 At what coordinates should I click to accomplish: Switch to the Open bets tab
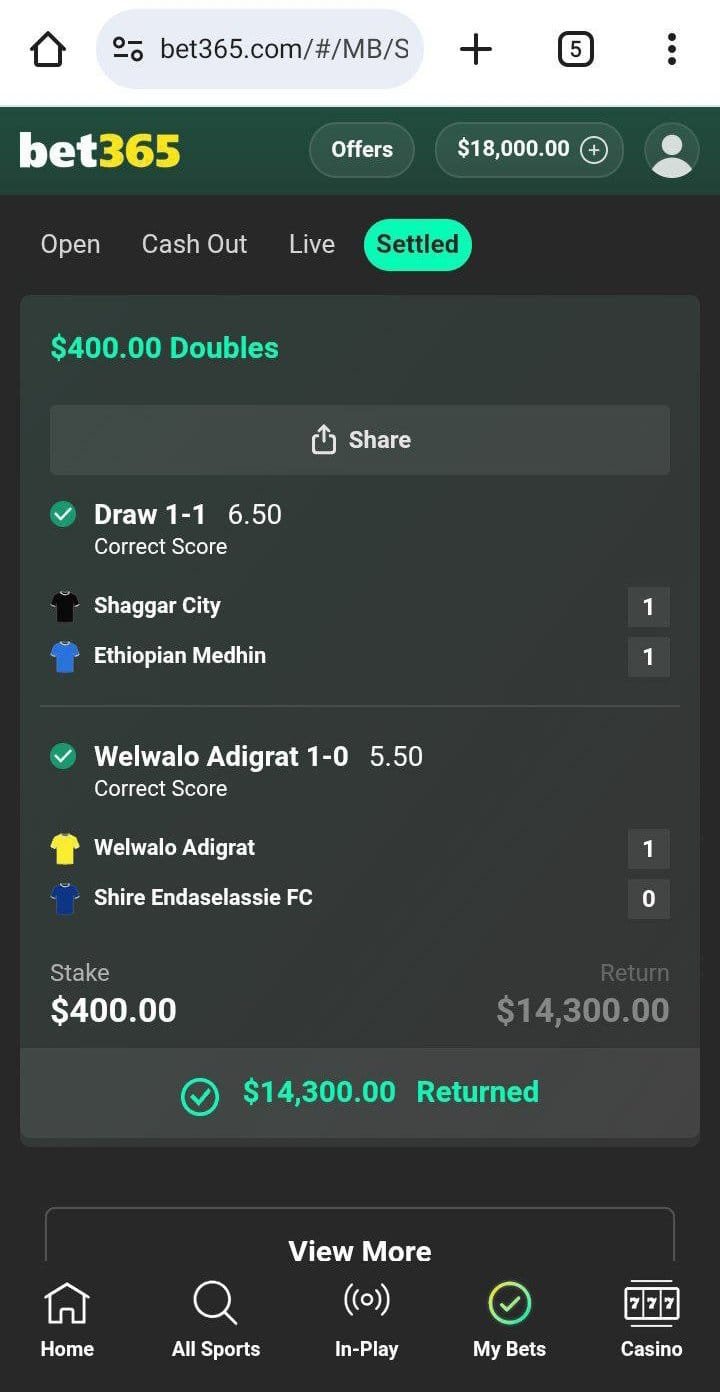(70, 245)
